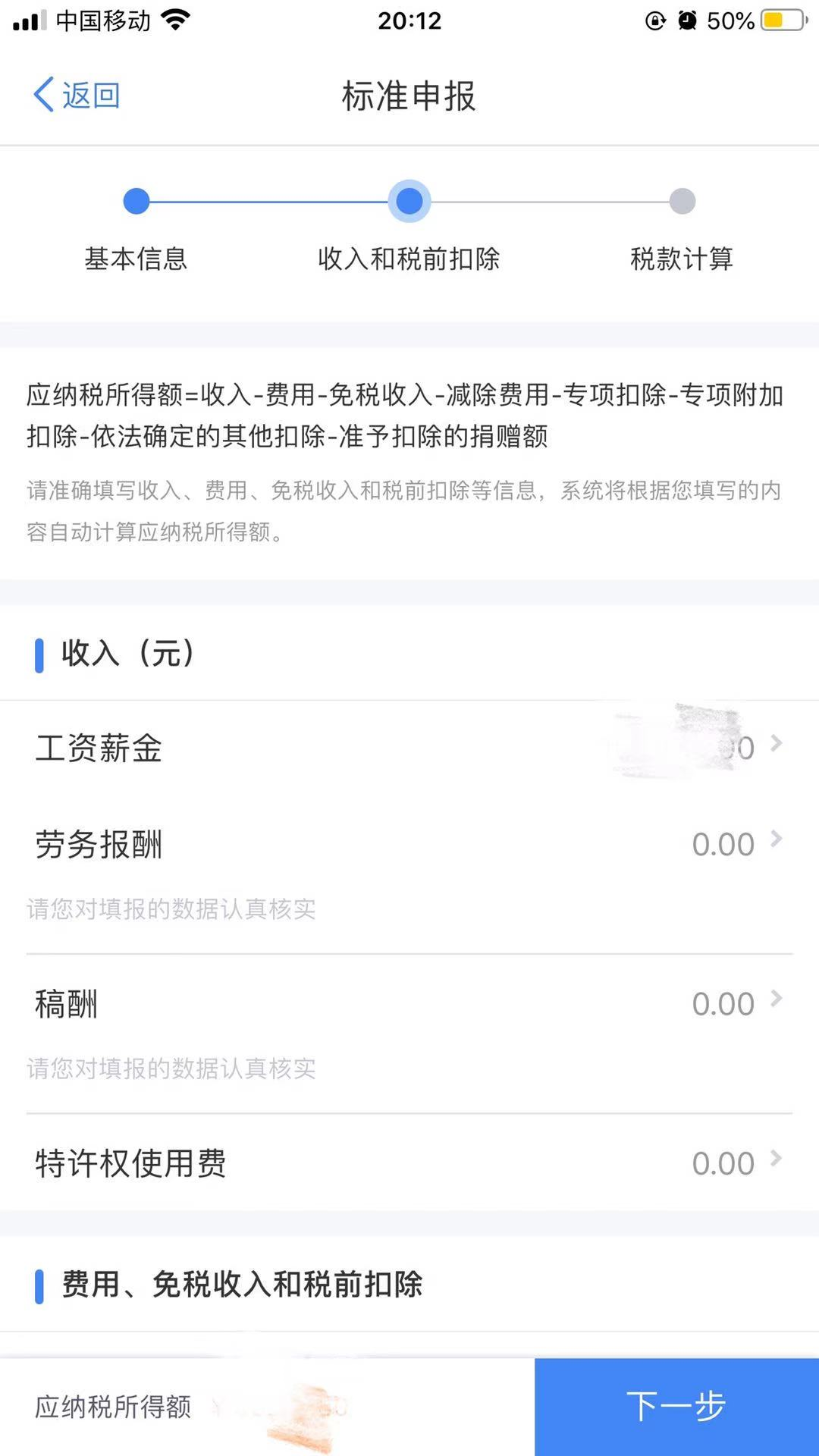This screenshot has height=1456, width=819.
Task: Open the 特许权使用费 income row
Action: pos(409,1163)
